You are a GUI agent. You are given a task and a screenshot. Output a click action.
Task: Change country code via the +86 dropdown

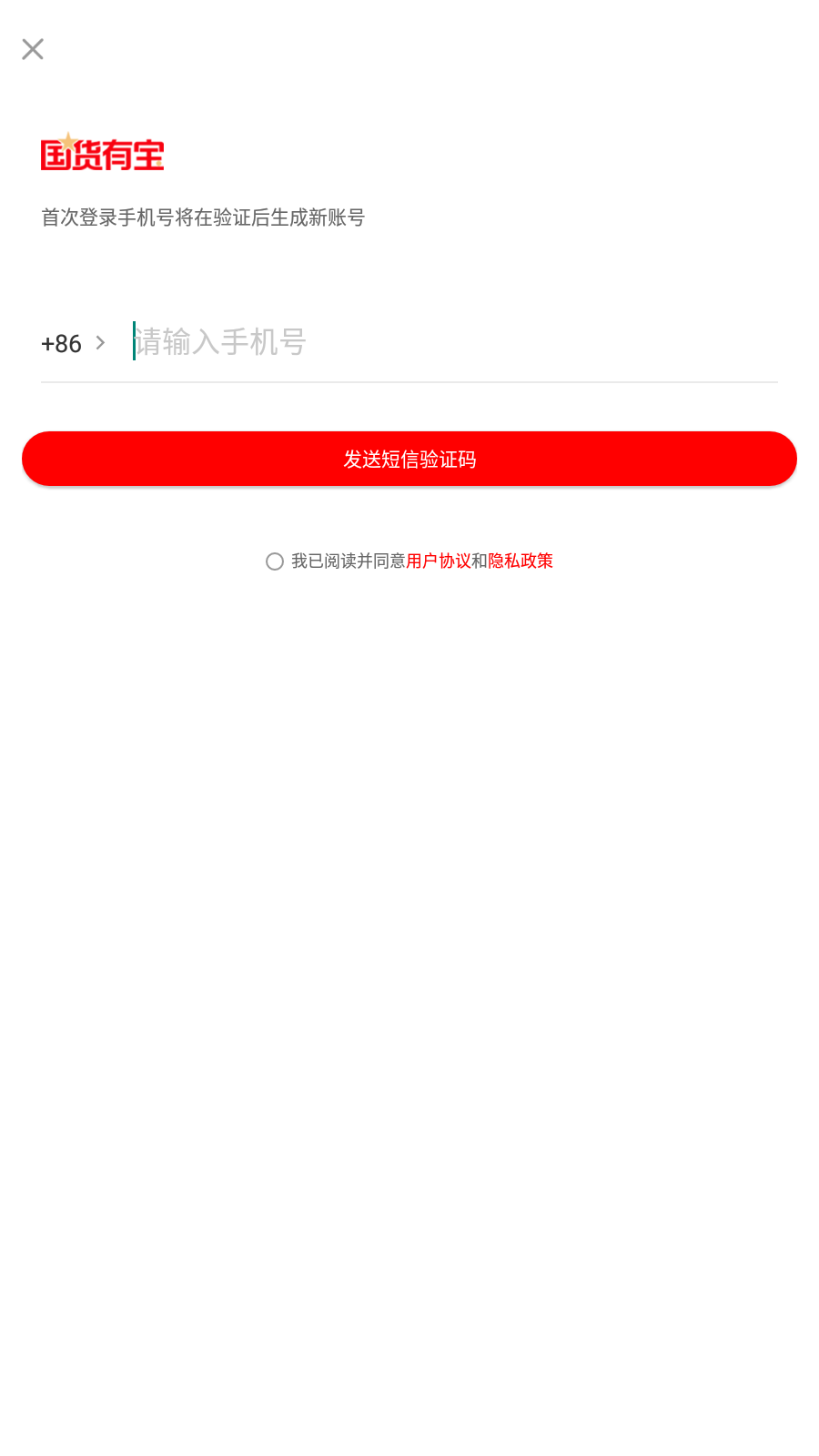pyautogui.click(x=73, y=343)
